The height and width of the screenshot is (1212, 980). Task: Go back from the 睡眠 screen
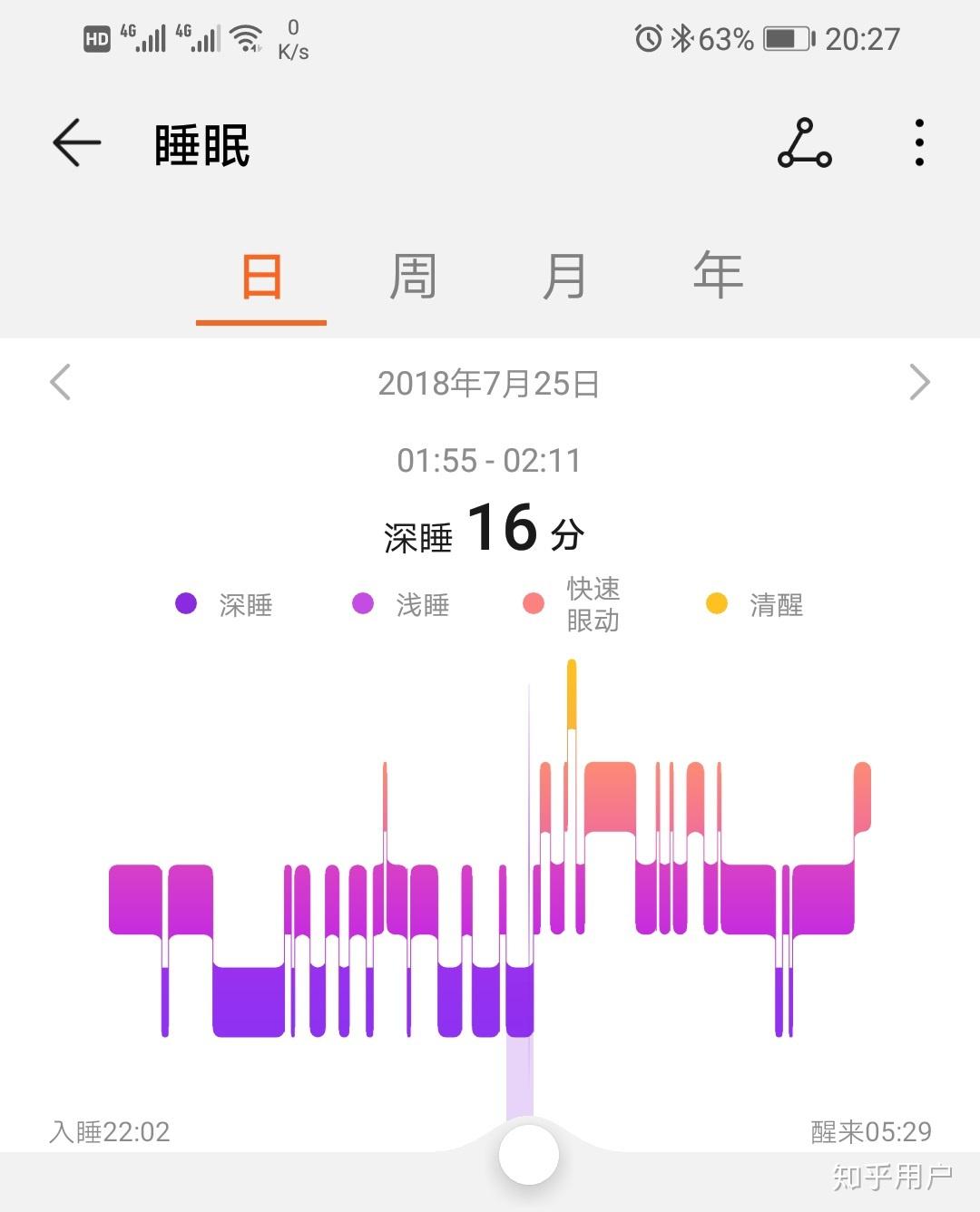(76, 143)
